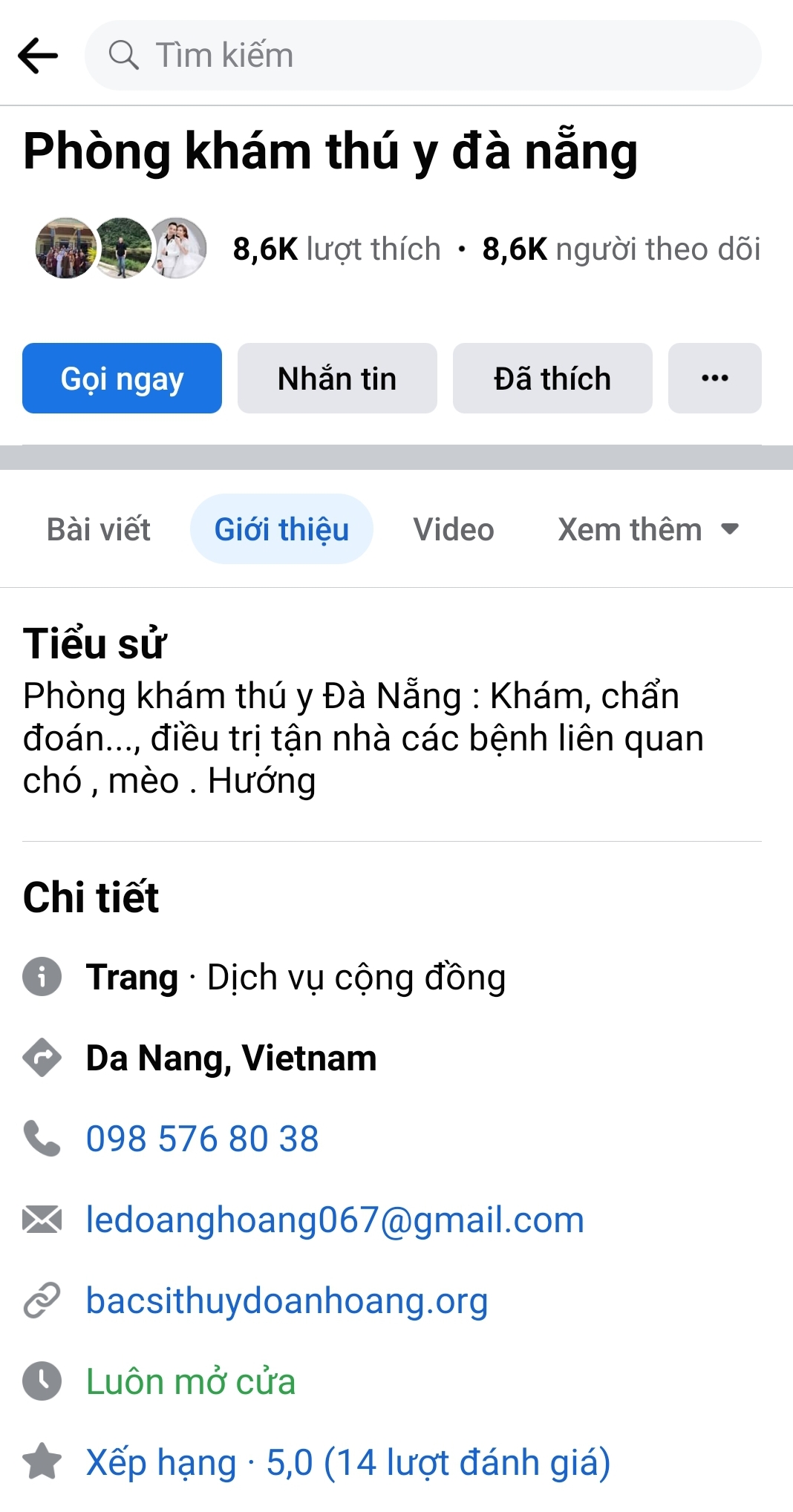Expand the Xem thêm dropdown
793x1512 pixels.
[647, 530]
